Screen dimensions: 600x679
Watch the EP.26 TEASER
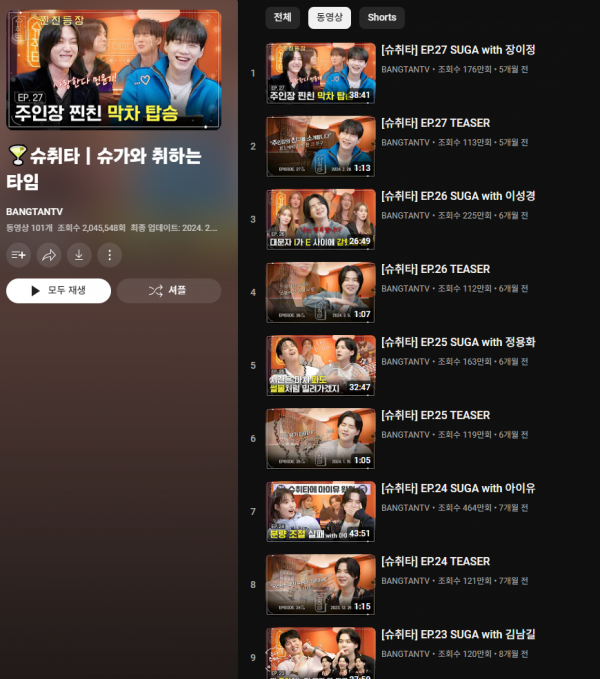click(x=436, y=269)
